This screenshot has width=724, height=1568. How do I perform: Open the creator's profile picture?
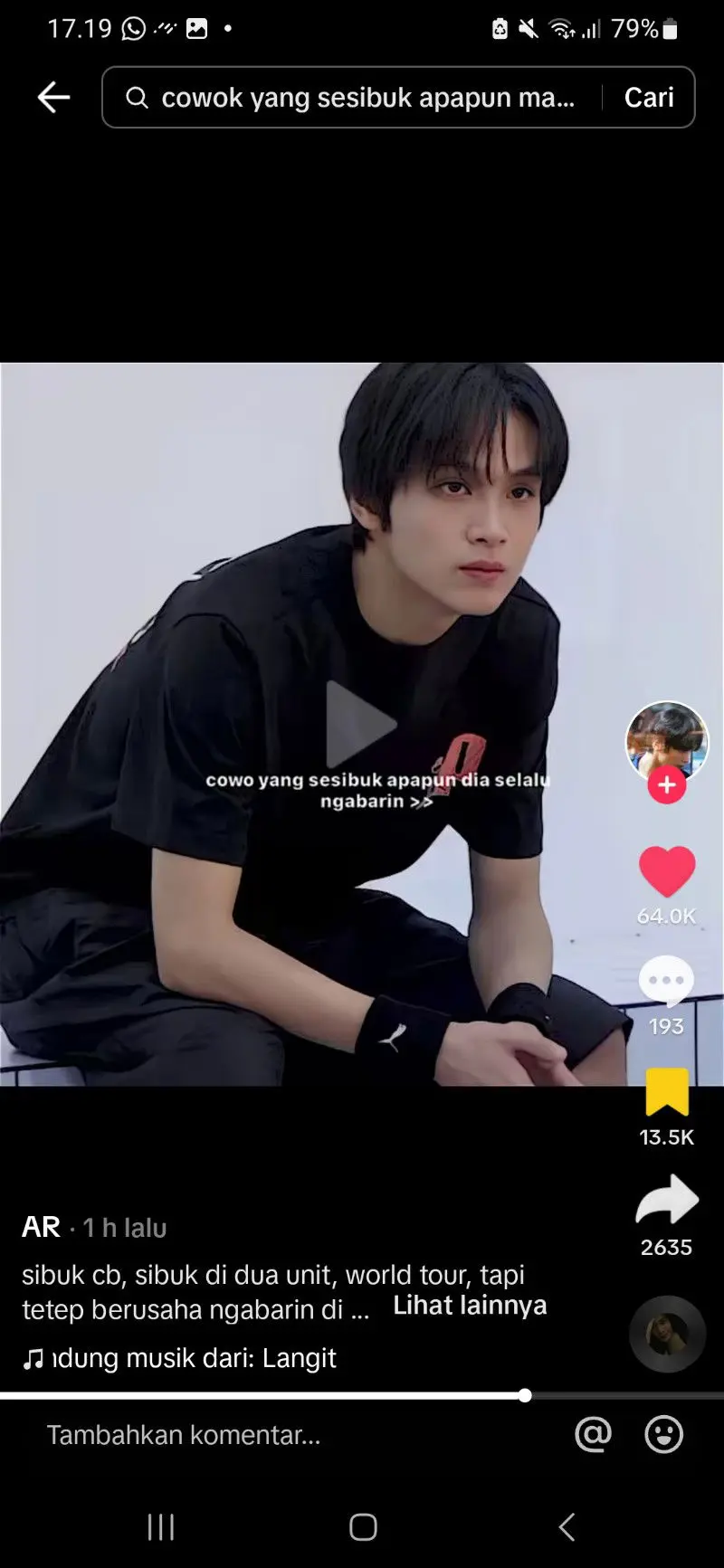point(667,740)
